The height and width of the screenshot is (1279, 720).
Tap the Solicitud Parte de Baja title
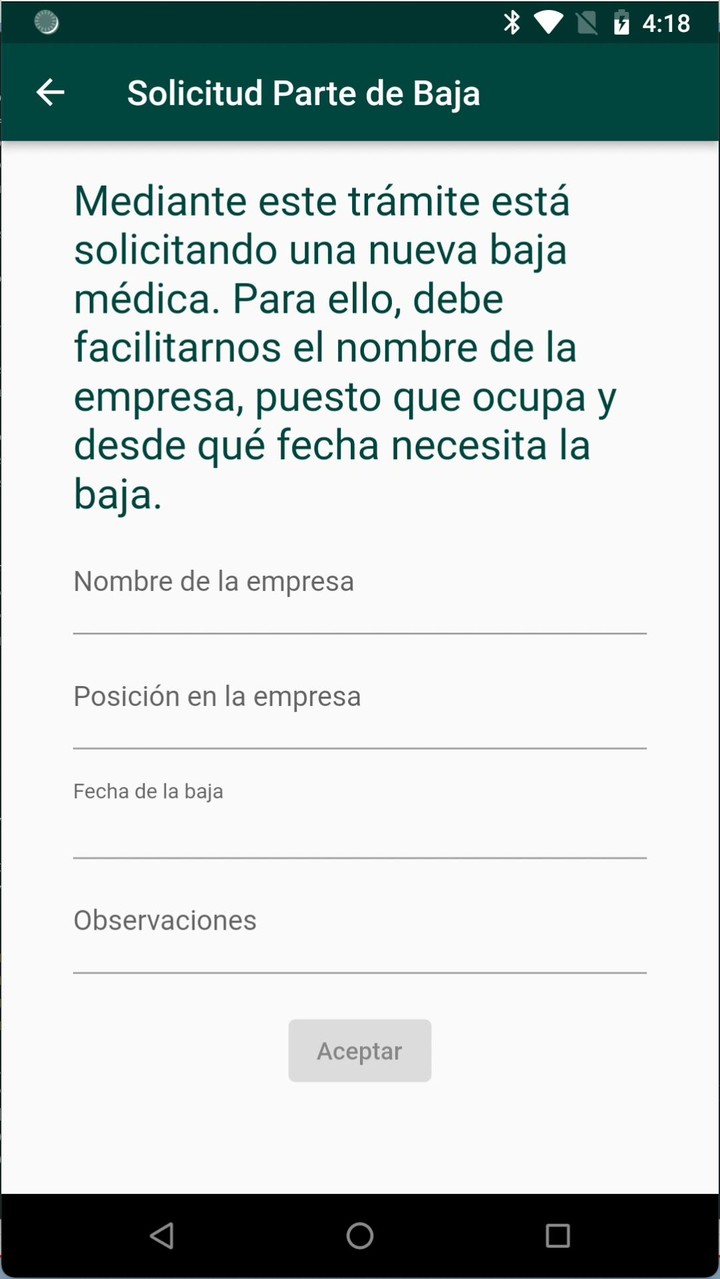pos(302,92)
